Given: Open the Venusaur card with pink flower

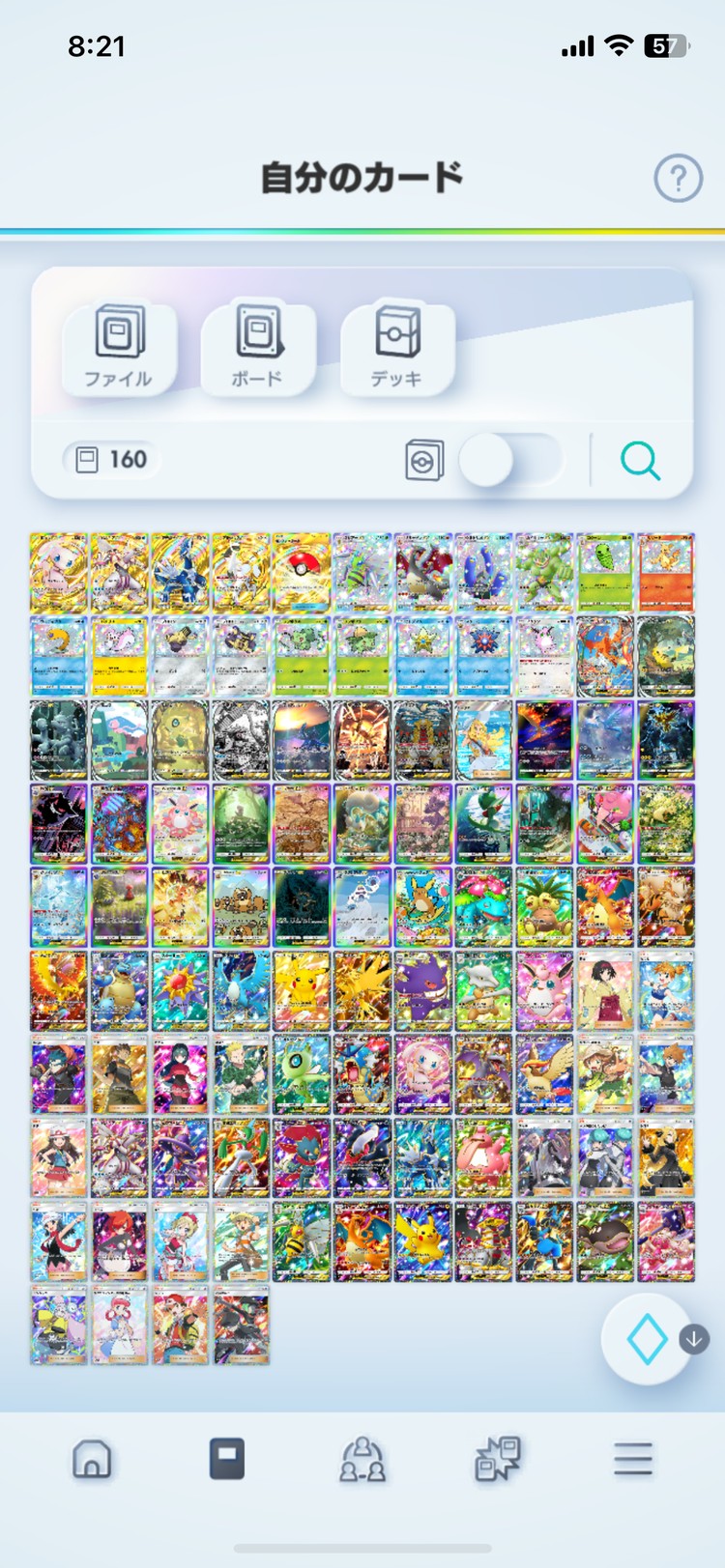Looking at the screenshot, I should pyautogui.click(x=484, y=907).
